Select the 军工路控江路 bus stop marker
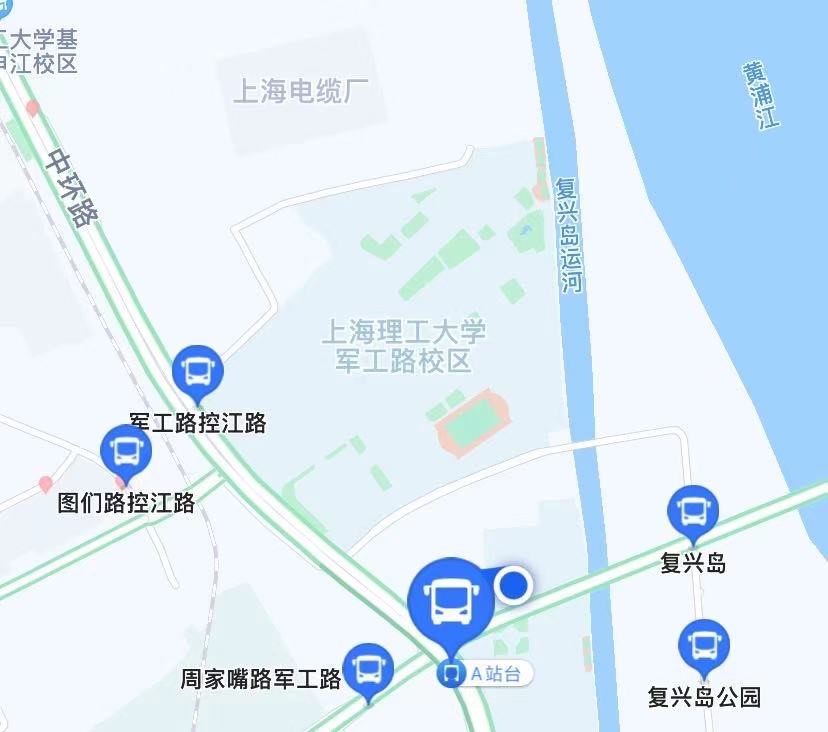The image size is (828, 732). coord(197,371)
